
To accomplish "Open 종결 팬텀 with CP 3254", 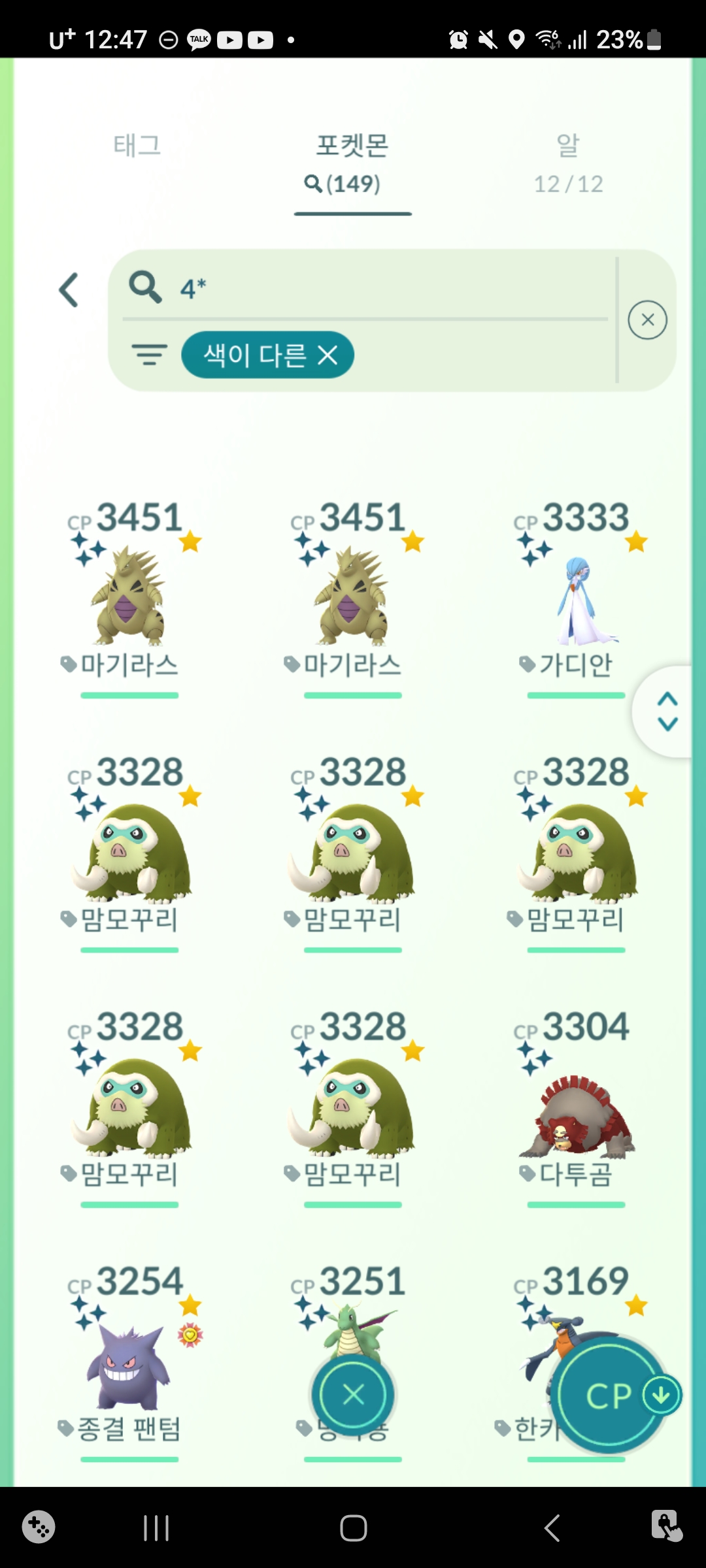I will click(x=129, y=1365).
